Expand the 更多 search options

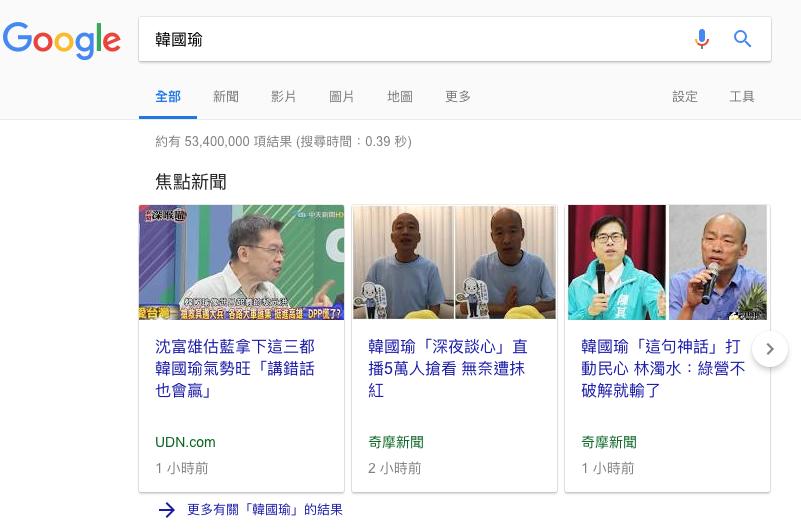click(458, 97)
